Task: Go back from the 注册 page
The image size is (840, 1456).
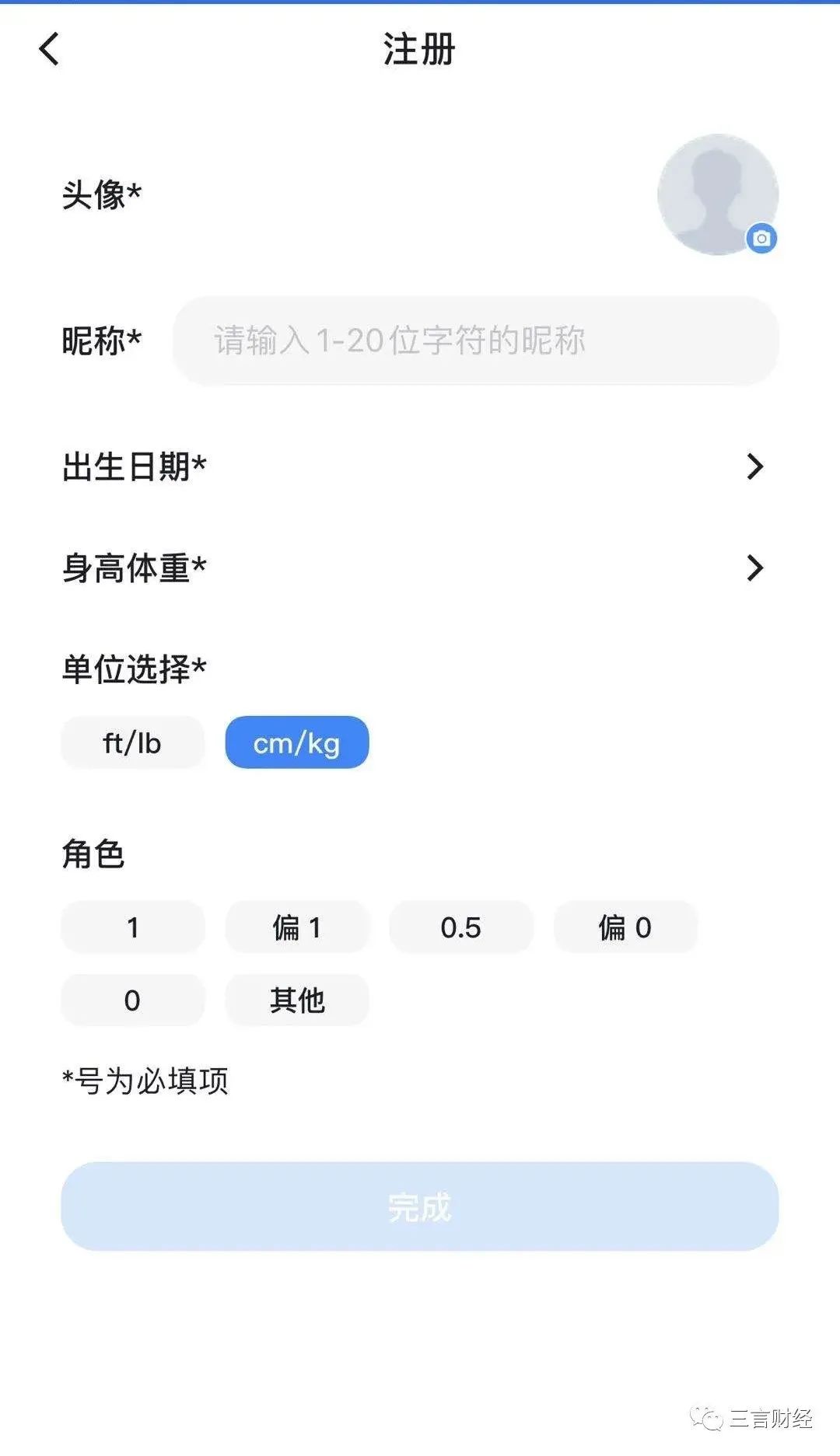Action: click(49, 49)
